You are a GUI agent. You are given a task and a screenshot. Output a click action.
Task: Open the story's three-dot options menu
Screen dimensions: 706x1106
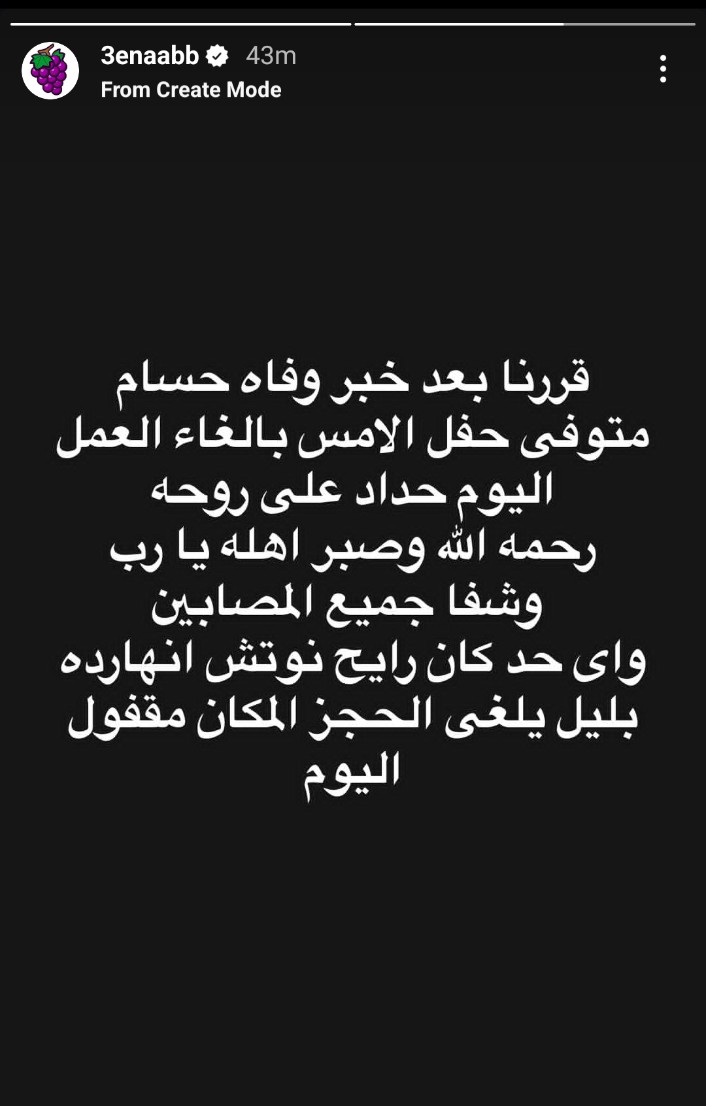tap(662, 69)
